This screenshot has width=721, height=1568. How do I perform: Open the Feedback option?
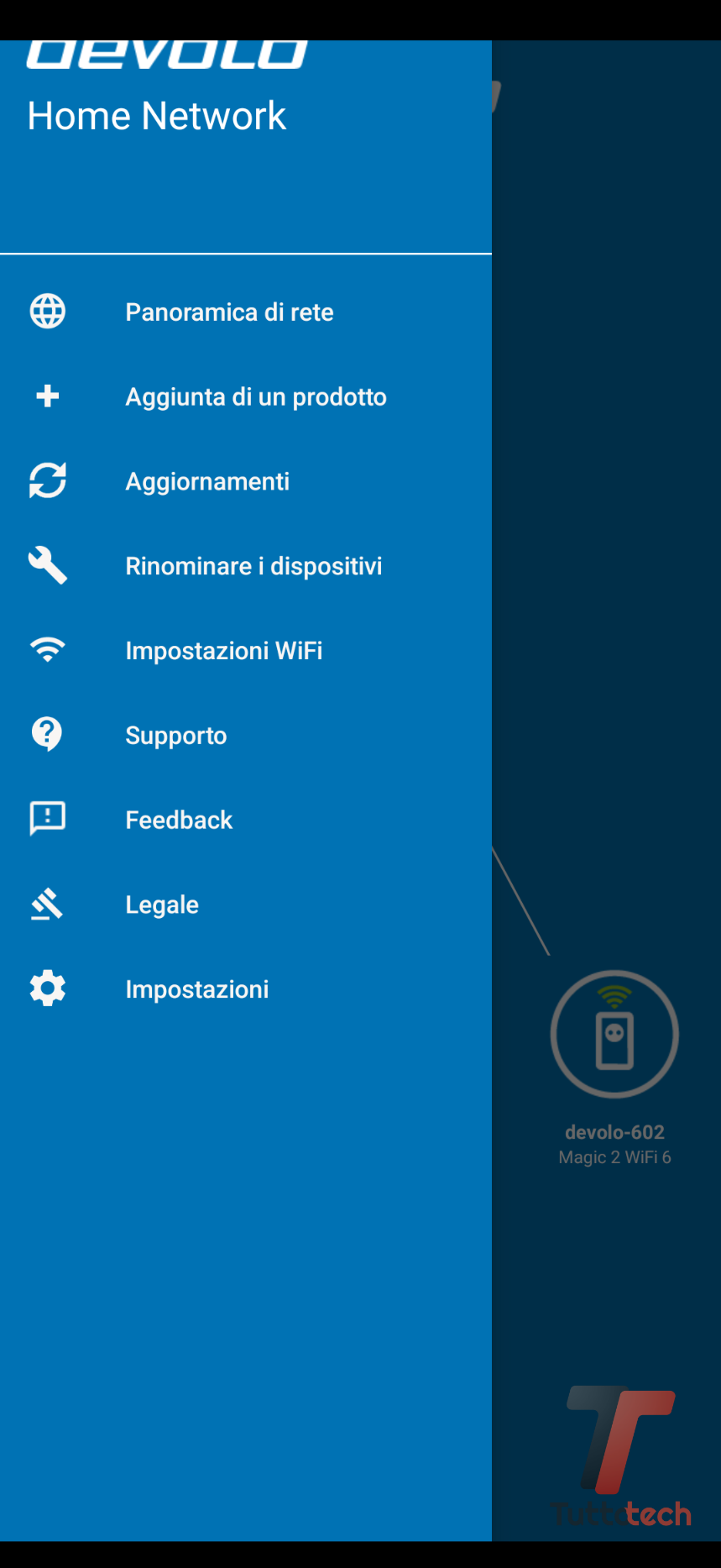click(179, 821)
